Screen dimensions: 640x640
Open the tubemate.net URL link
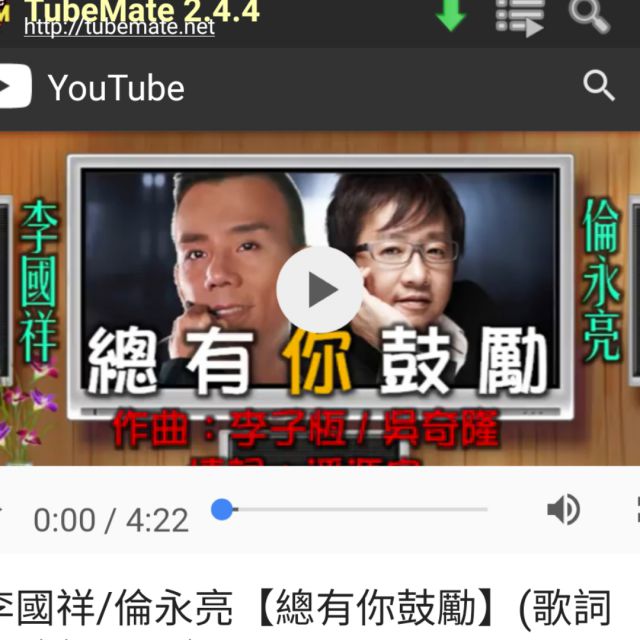[119, 28]
